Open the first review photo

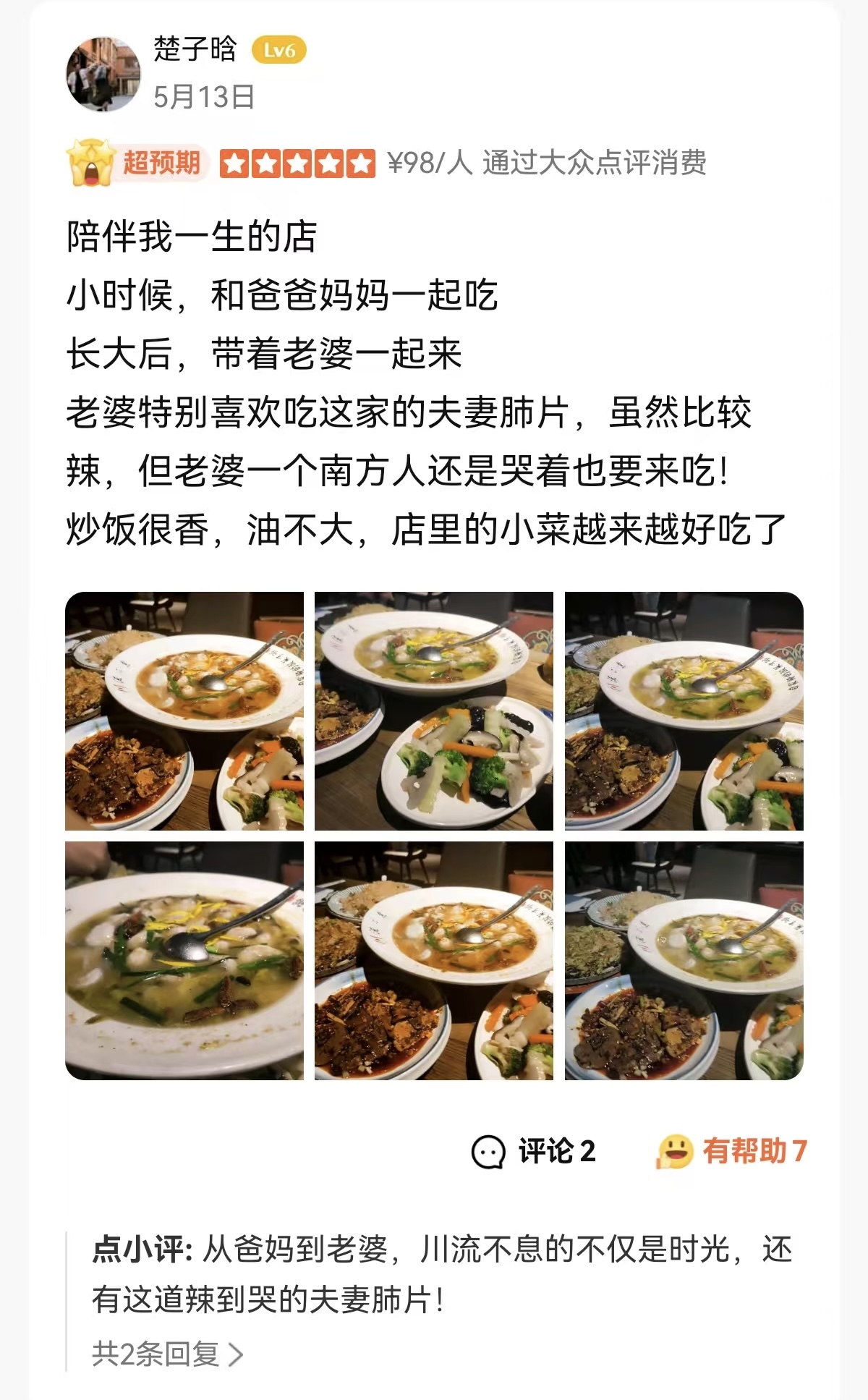point(184,710)
